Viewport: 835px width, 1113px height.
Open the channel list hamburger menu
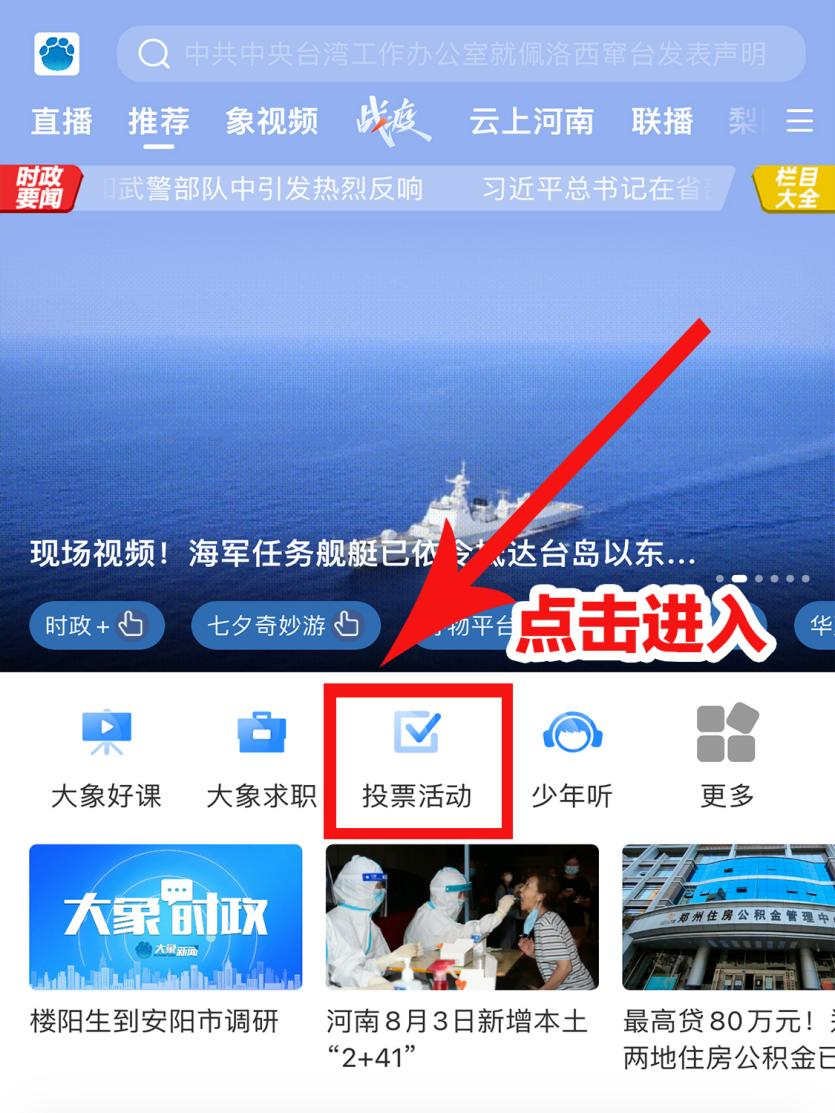[x=799, y=122]
